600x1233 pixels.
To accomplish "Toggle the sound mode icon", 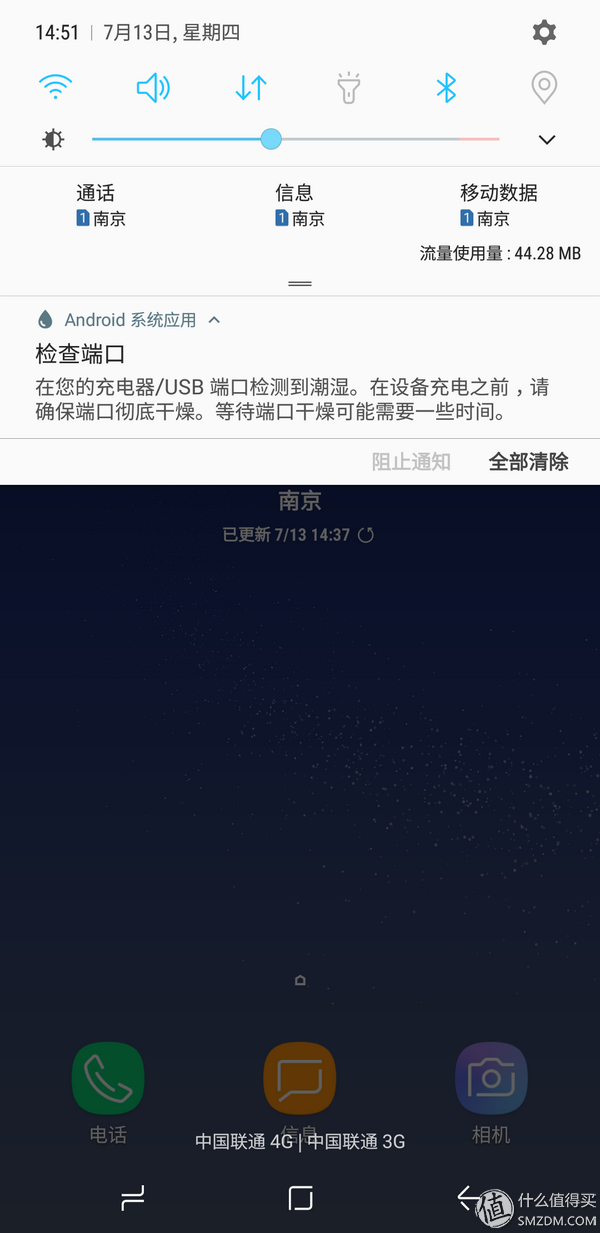I will pyautogui.click(x=153, y=88).
